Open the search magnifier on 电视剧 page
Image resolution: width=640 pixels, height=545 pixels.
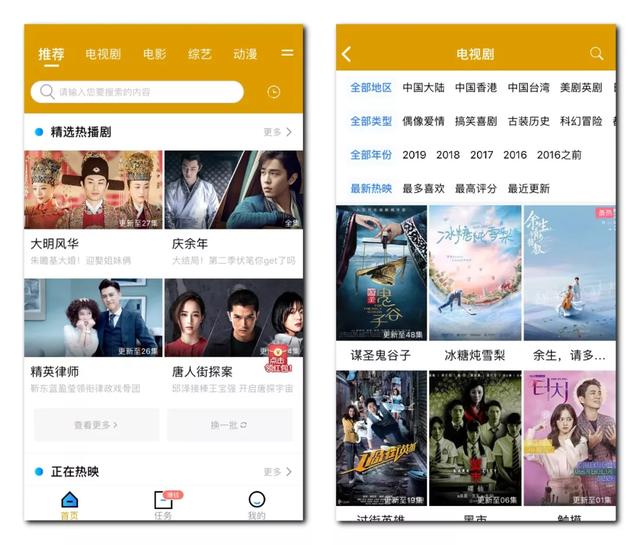click(596, 53)
